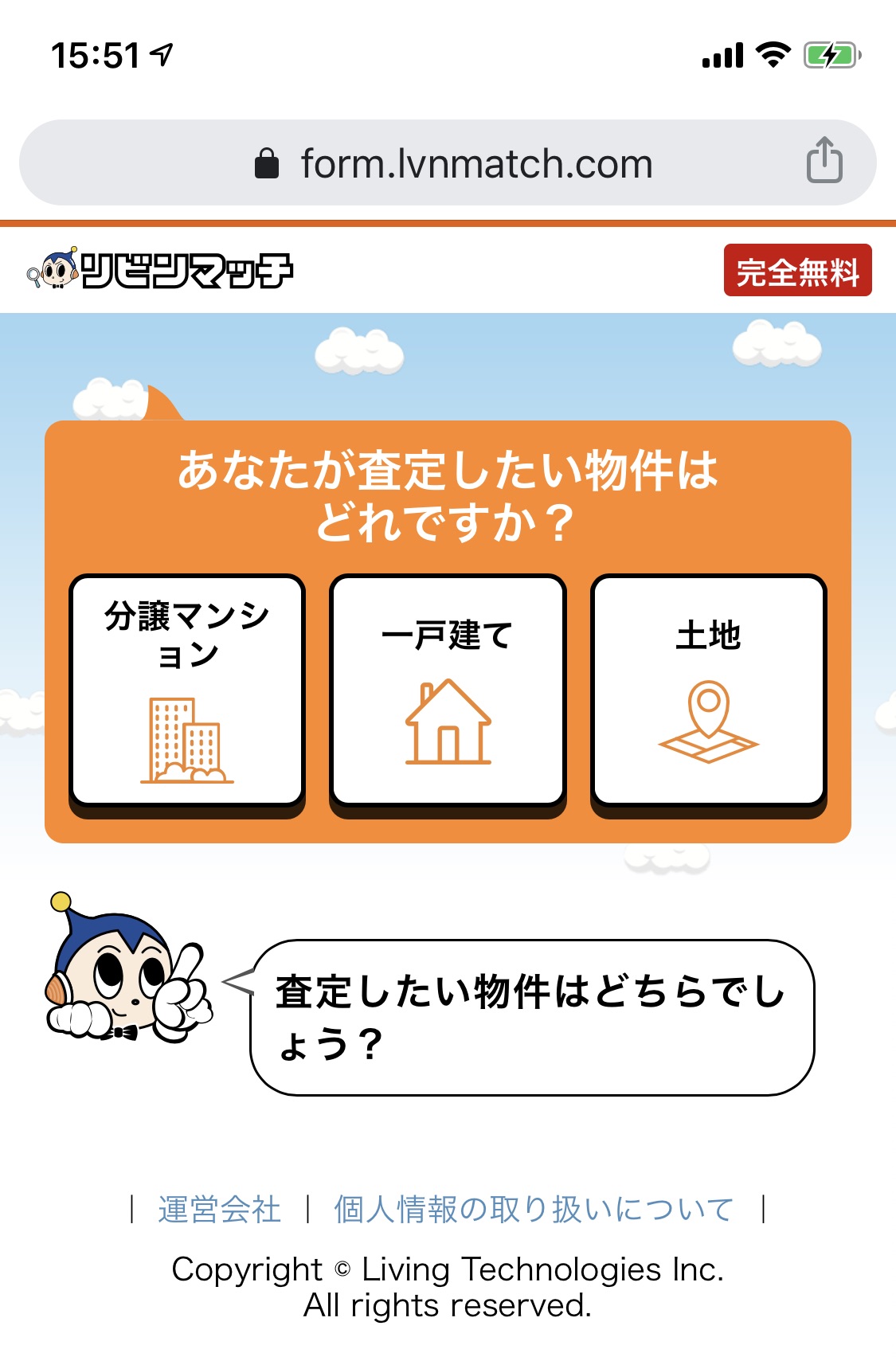This screenshot has width=896, height=1357.
Task: Choose the 一戸建て house option
Action: [448, 691]
